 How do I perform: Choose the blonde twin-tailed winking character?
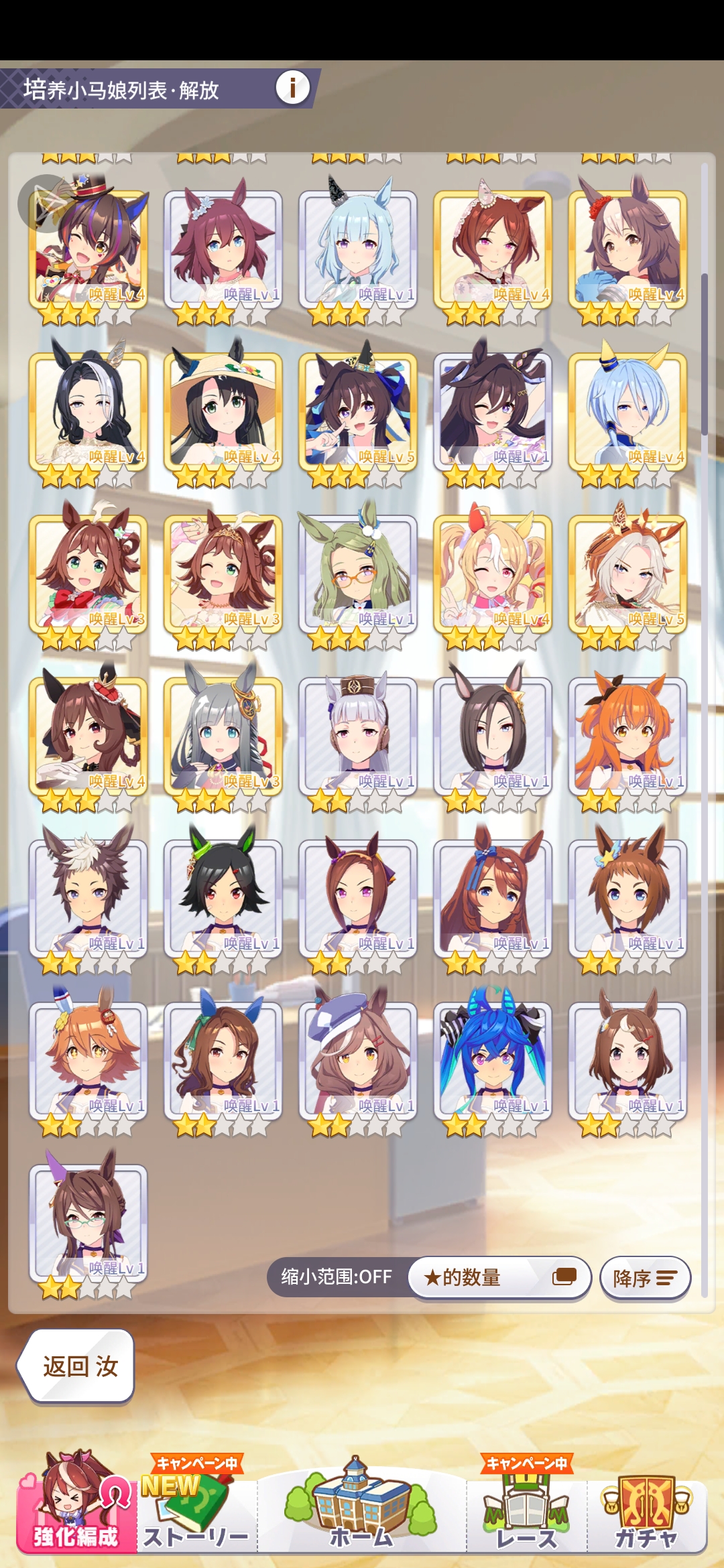tap(493, 573)
